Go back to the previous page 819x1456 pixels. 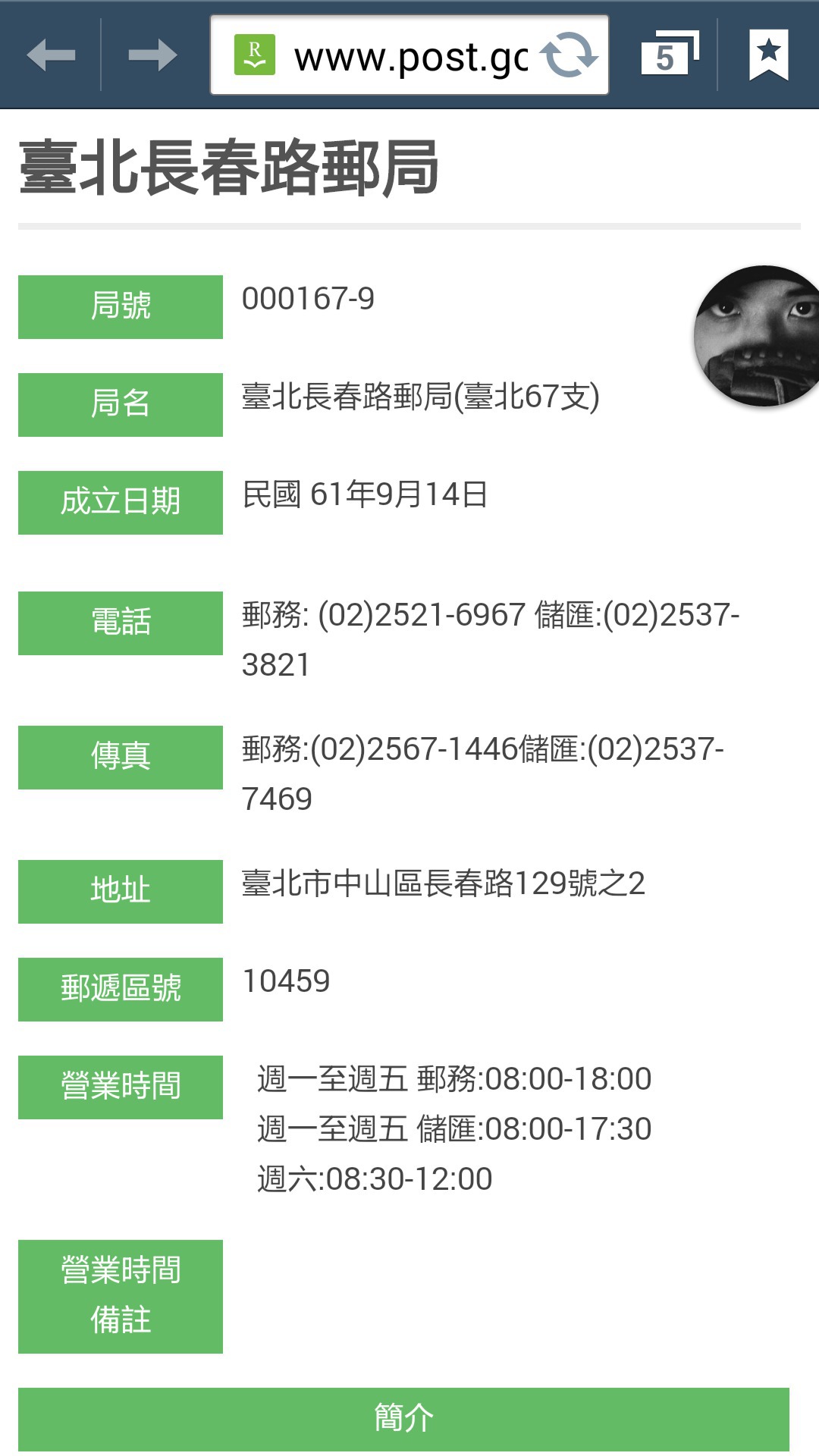[51, 55]
